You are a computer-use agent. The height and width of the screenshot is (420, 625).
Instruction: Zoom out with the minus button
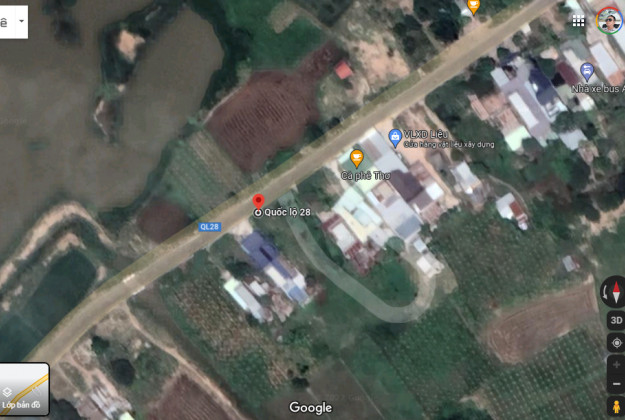(615, 386)
